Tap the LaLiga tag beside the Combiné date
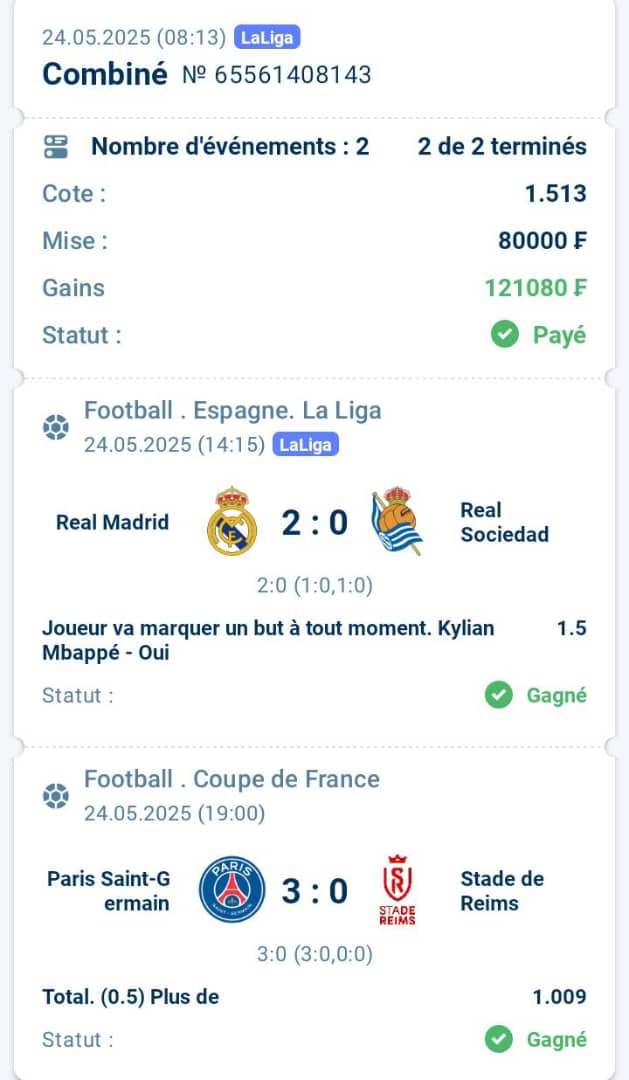The width and height of the screenshot is (629, 1080). (x=267, y=38)
